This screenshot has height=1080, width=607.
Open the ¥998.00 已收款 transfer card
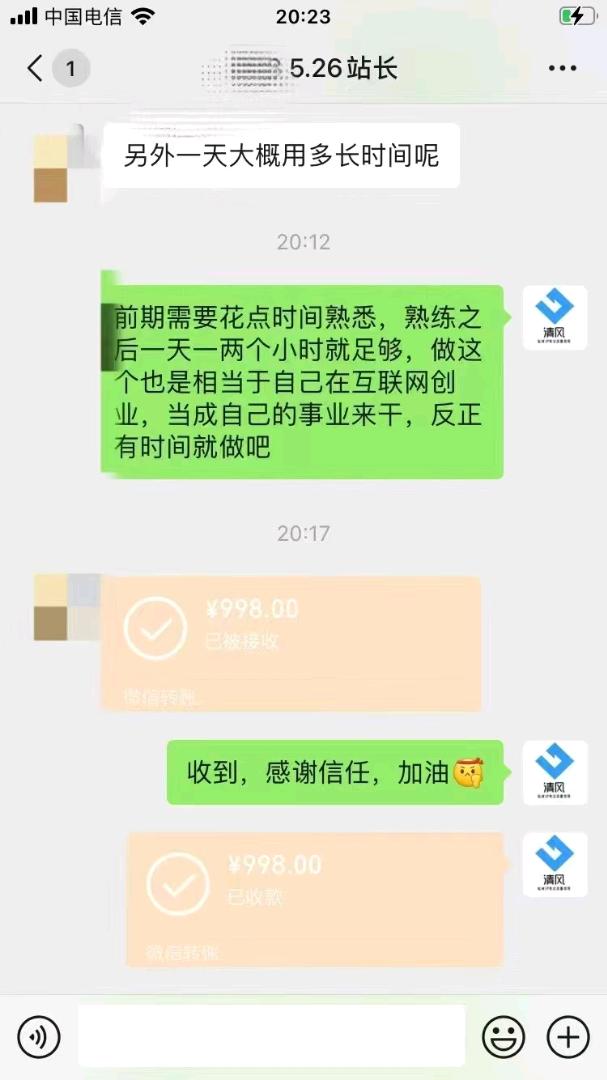pyautogui.click(x=314, y=898)
